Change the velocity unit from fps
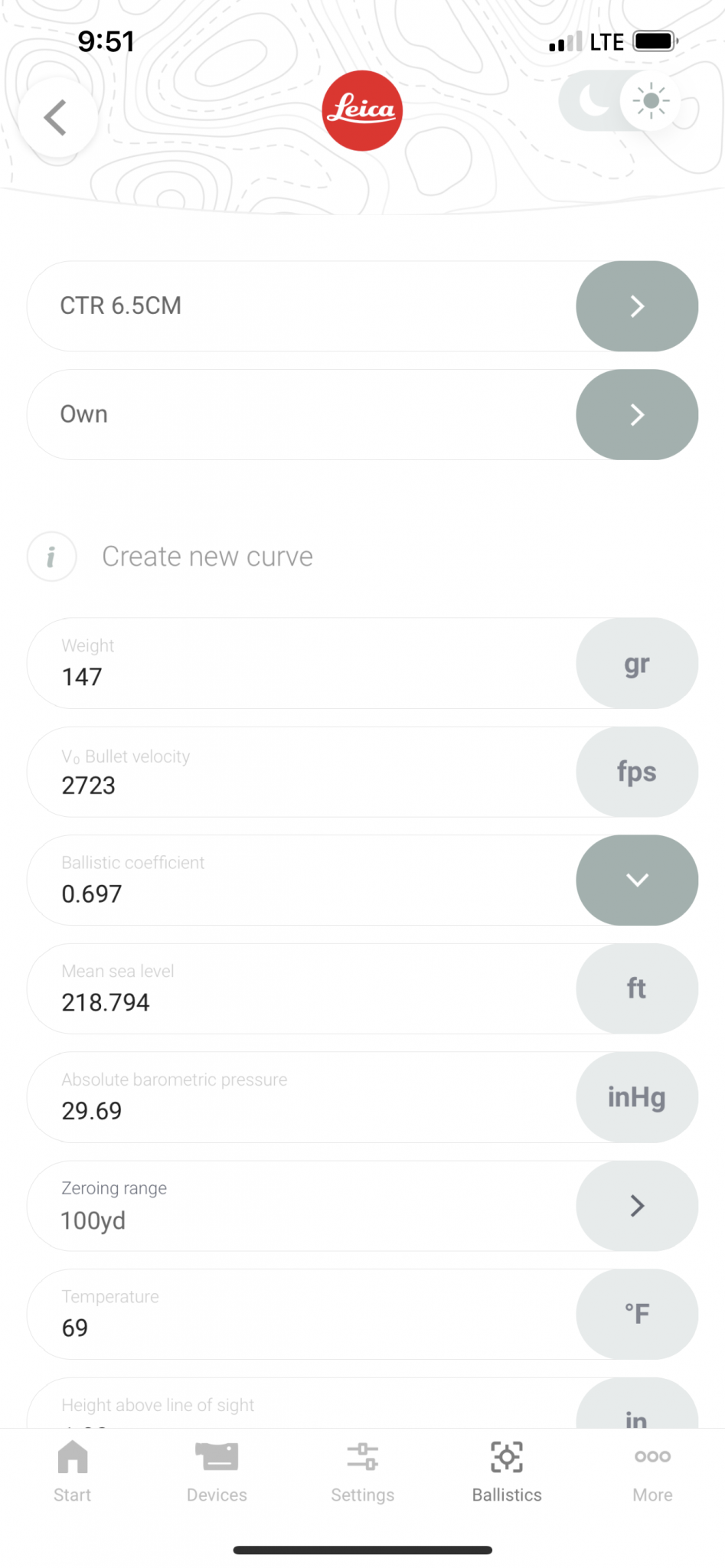725x1568 pixels. [636, 773]
